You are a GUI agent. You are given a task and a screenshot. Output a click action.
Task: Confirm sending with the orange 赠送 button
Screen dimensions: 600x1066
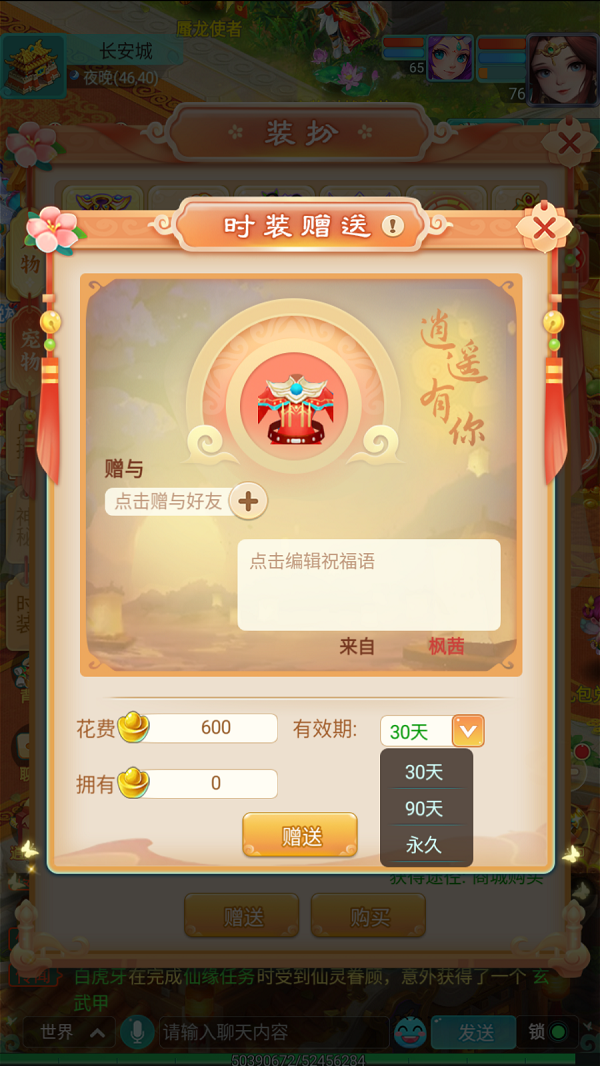point(300,836)
